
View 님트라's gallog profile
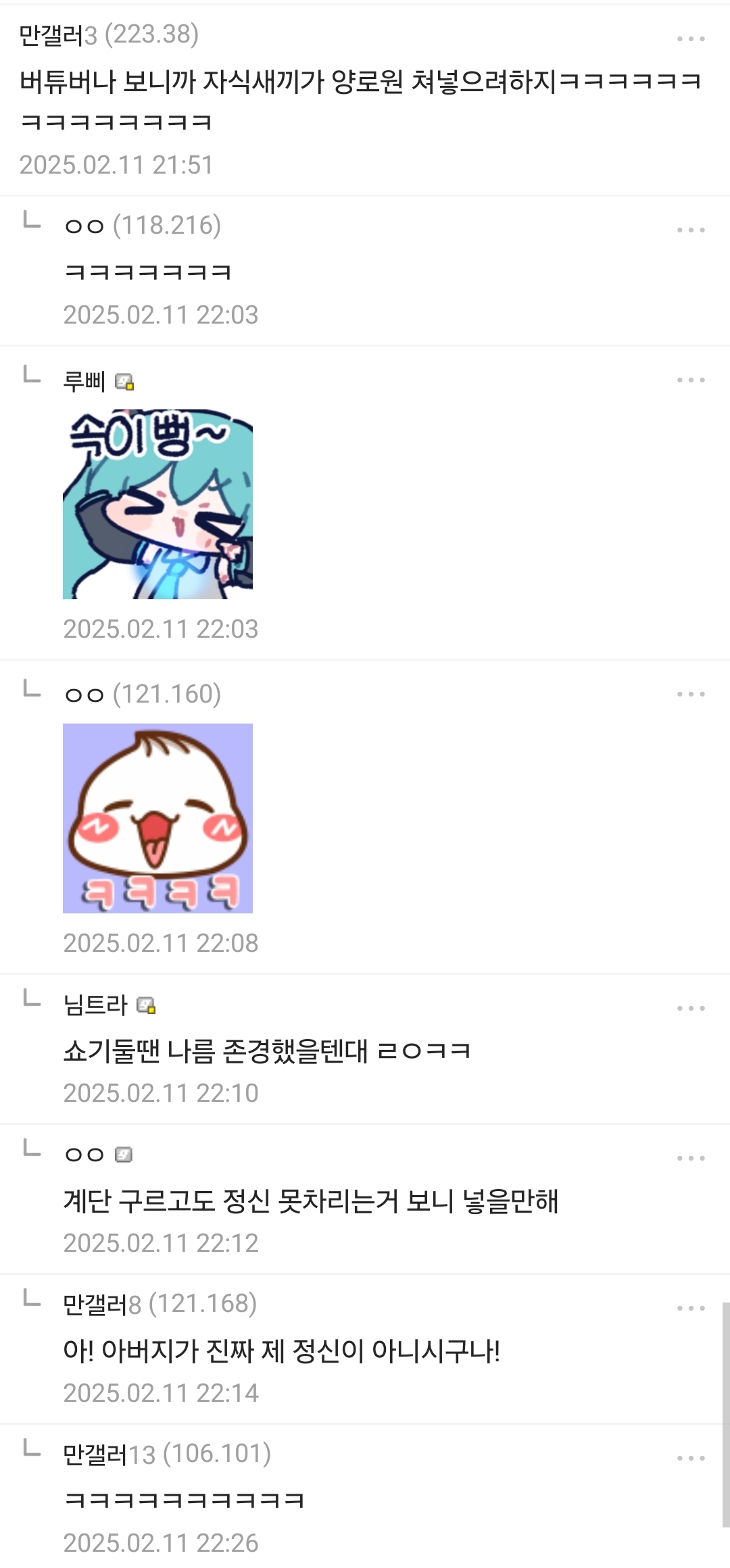pos(146,1006)
